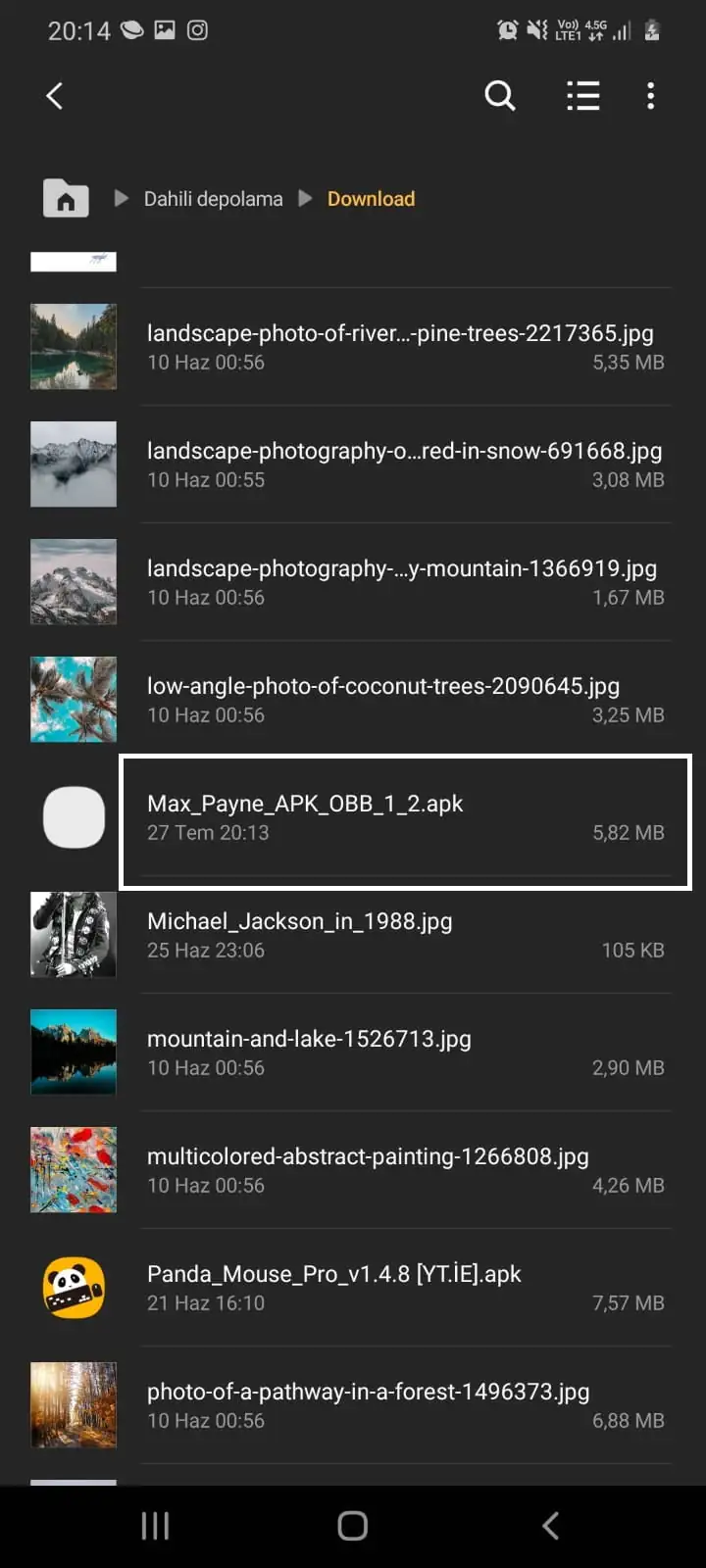Switch the list view mode
The width and height of the screenshot is (706, 1568).
582,96
